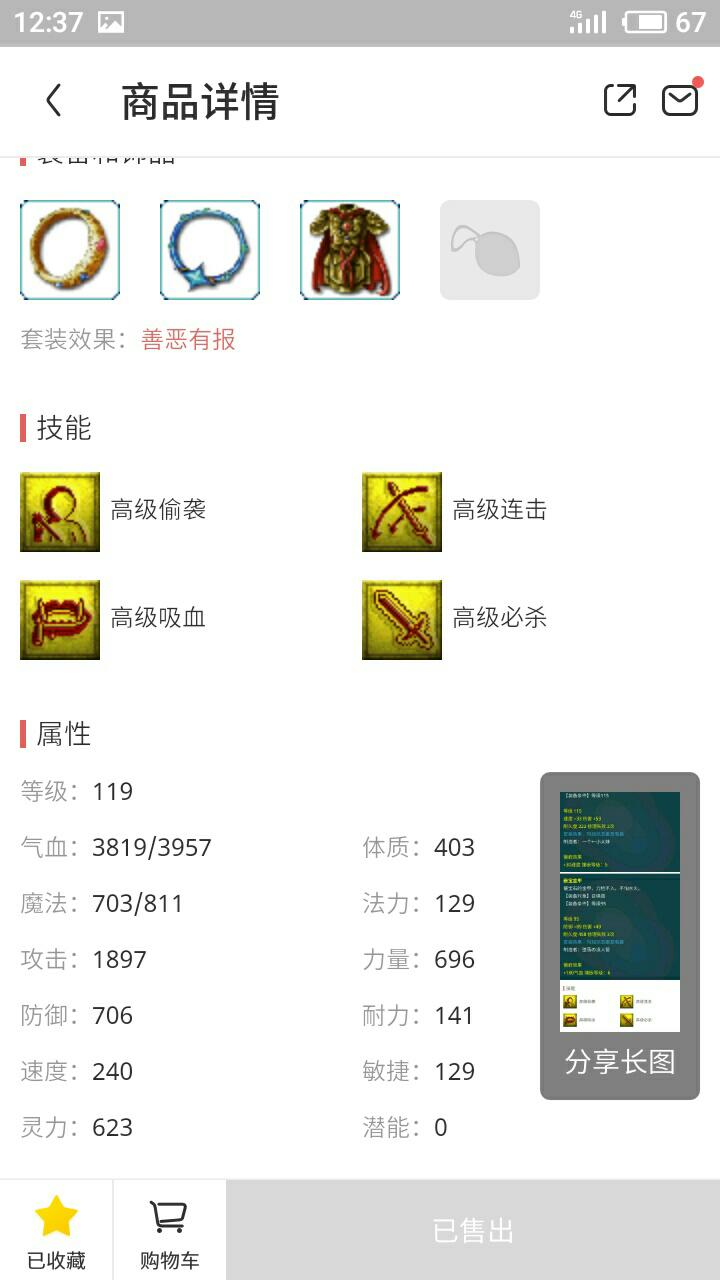Tap the 已售出 button

pos(473,1230)
